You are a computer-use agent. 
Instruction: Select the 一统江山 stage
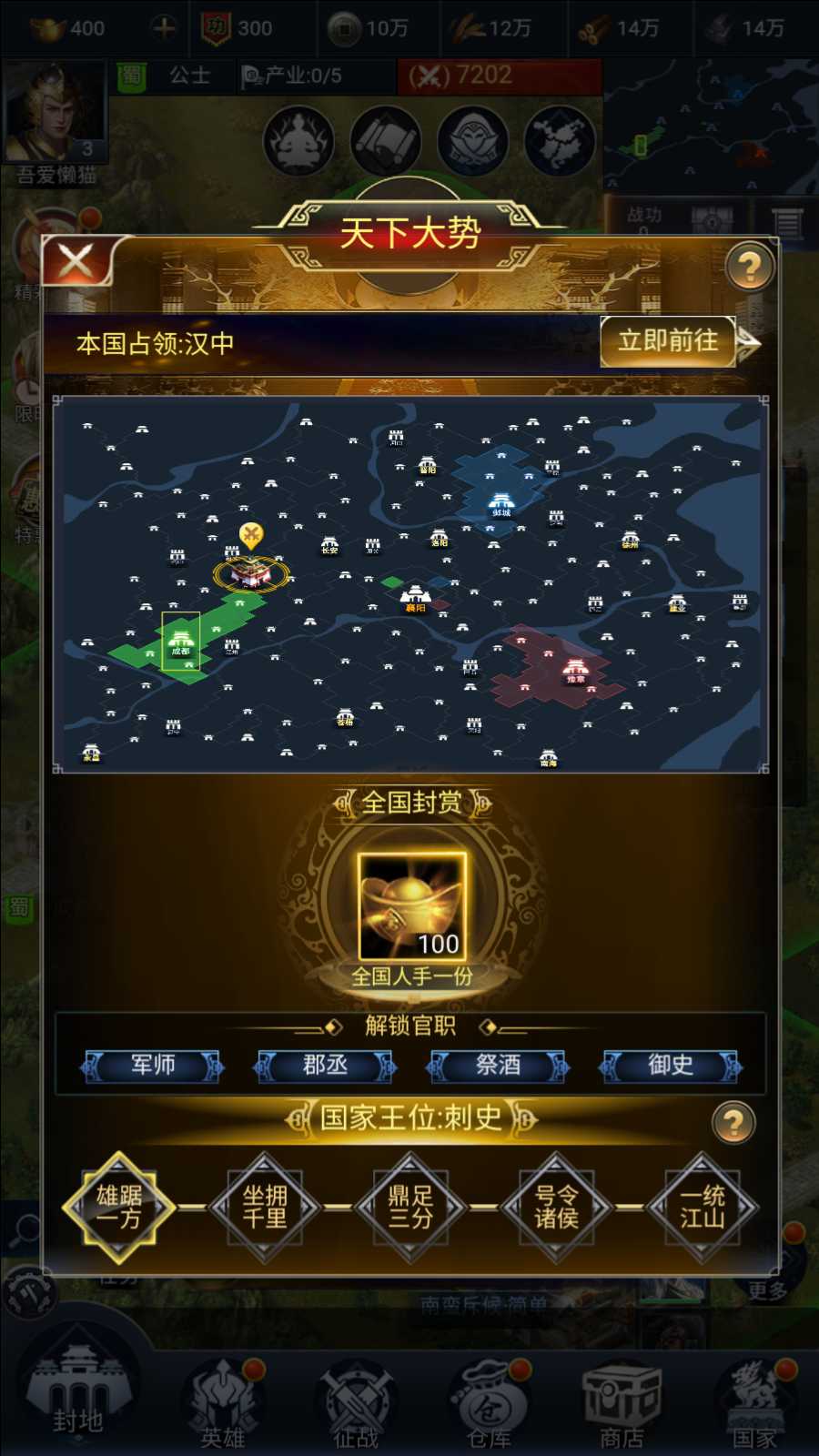tap(702, 1207)
